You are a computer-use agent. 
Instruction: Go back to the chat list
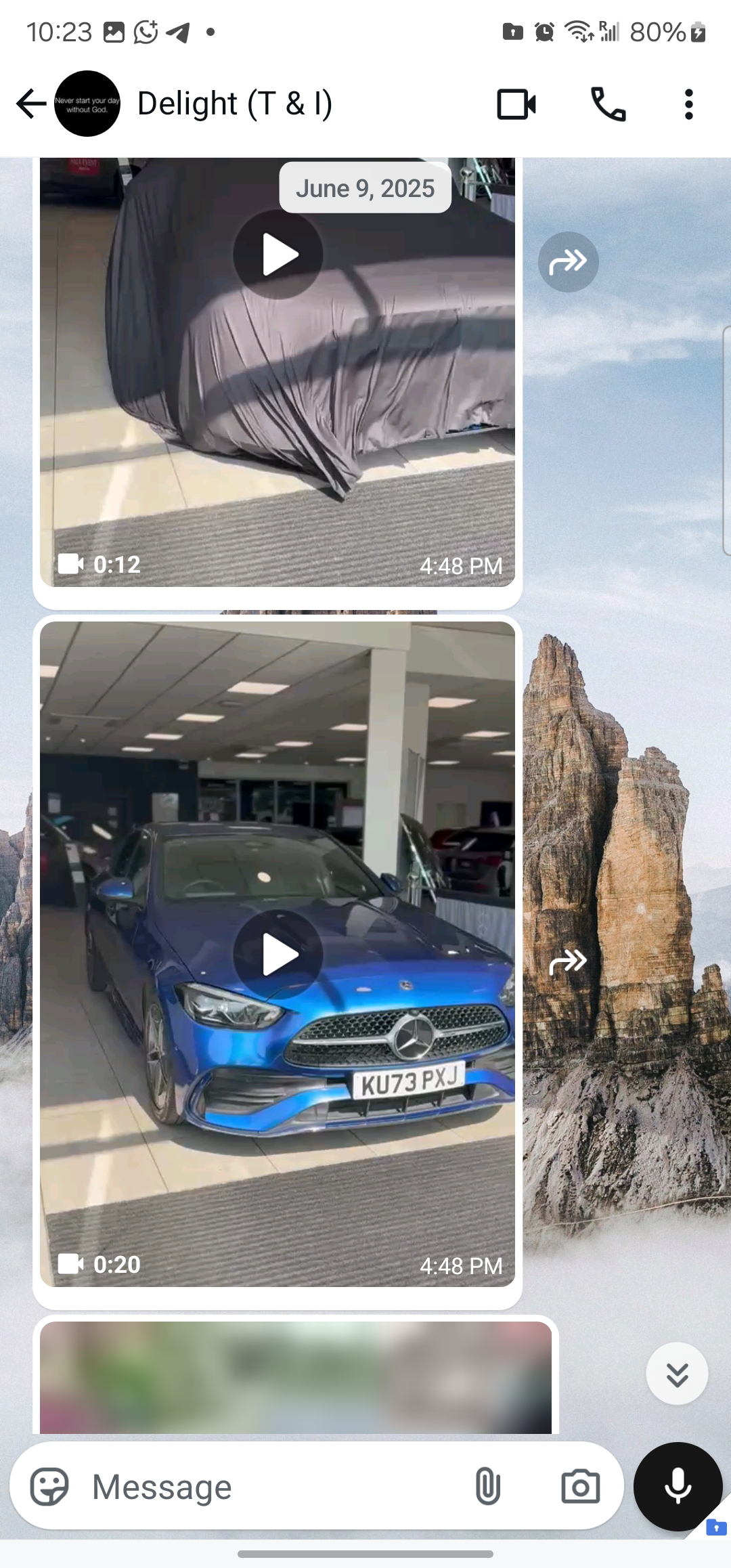pyautogui.click(x=30, y=104)
